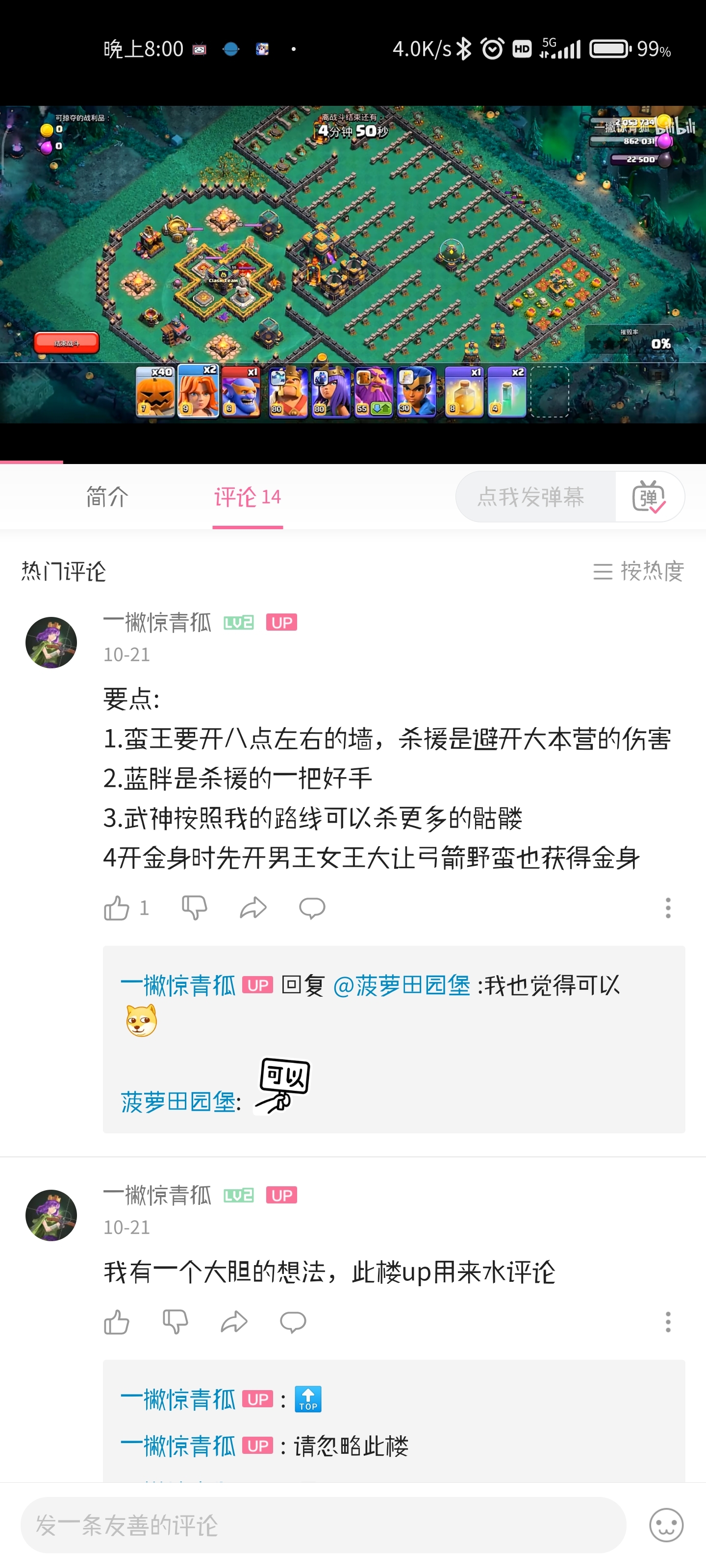
Task: Open more options for the 要点 comment
Action: [x=668, y=907]
